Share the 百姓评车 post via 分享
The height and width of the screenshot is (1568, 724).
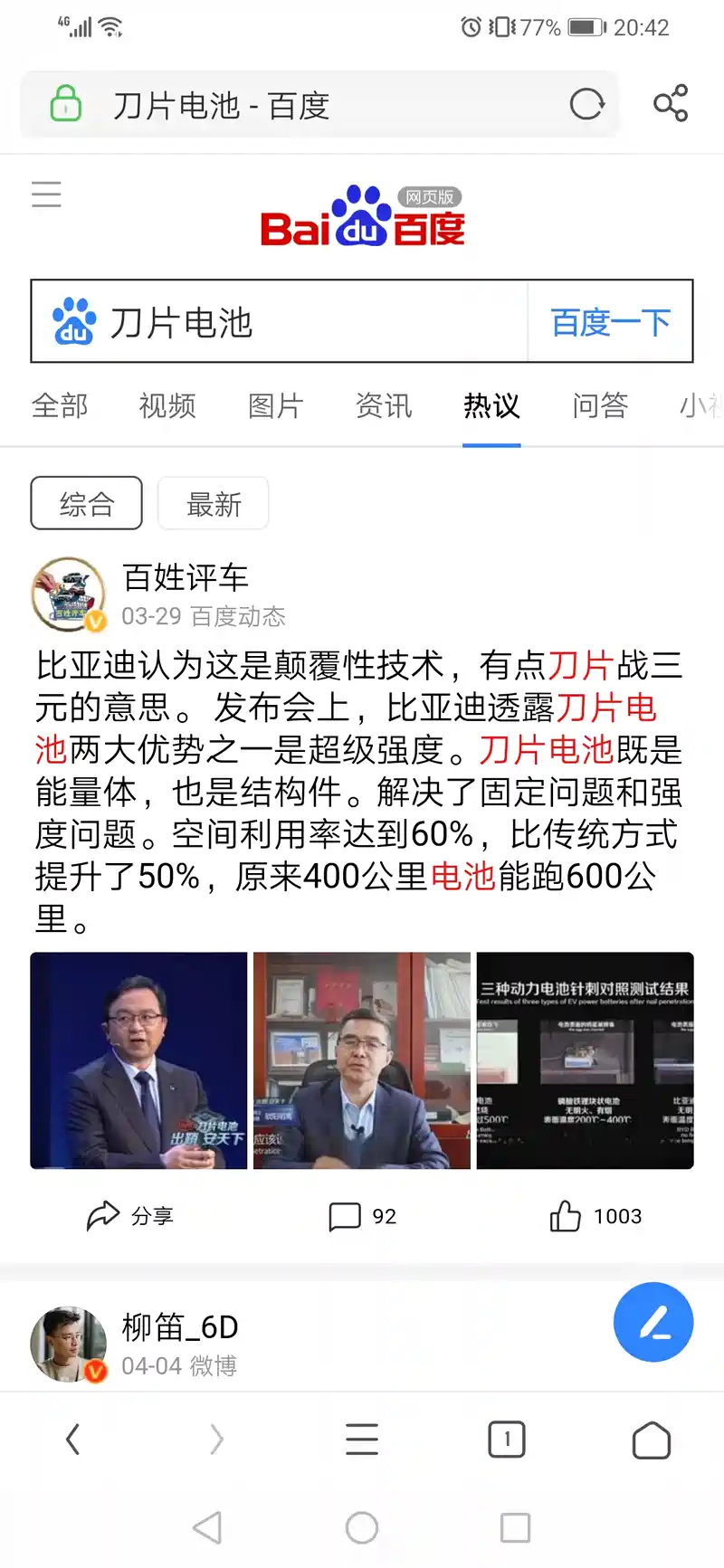point(130,1216)
